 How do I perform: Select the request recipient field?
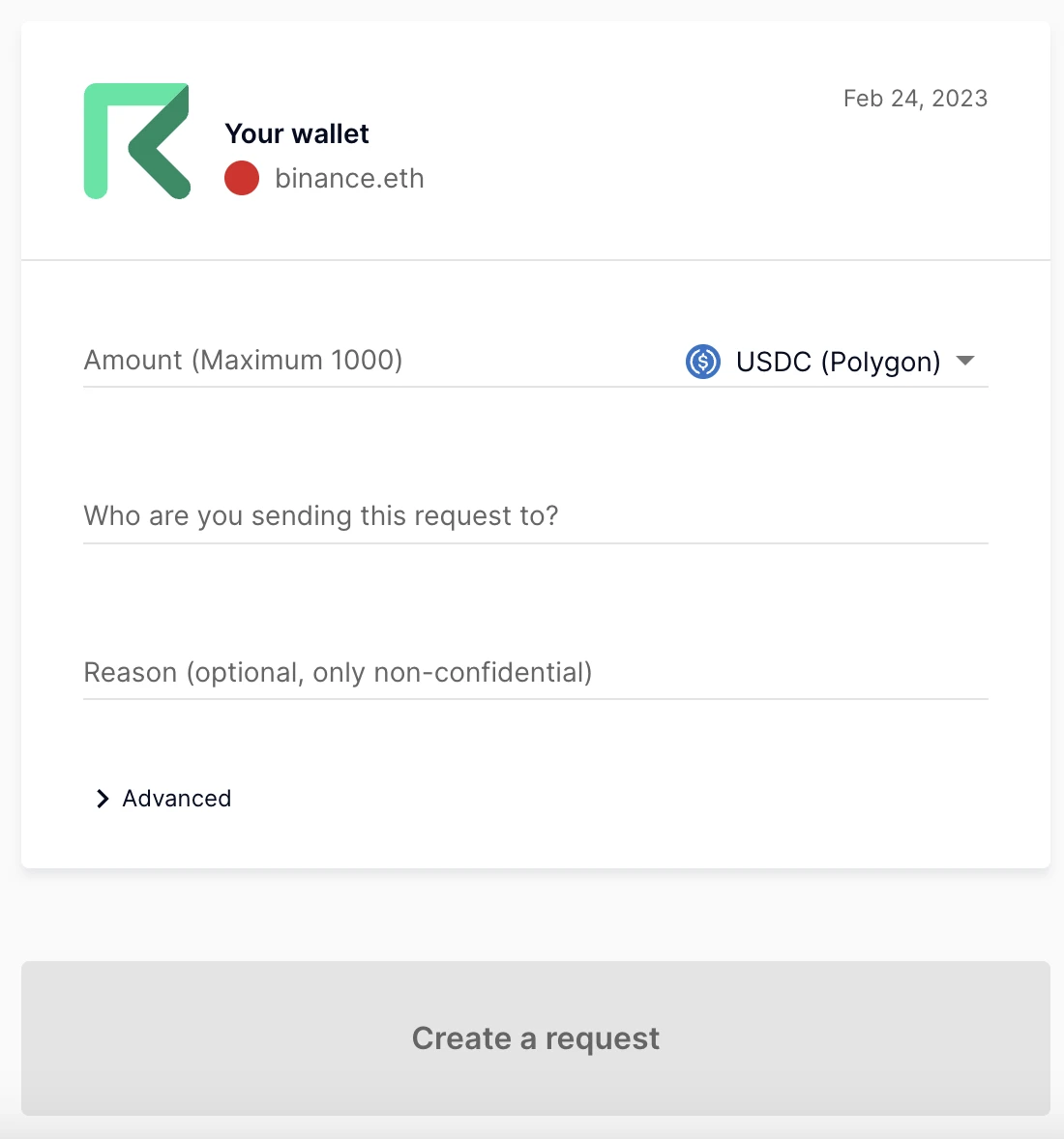coord(534,516)
